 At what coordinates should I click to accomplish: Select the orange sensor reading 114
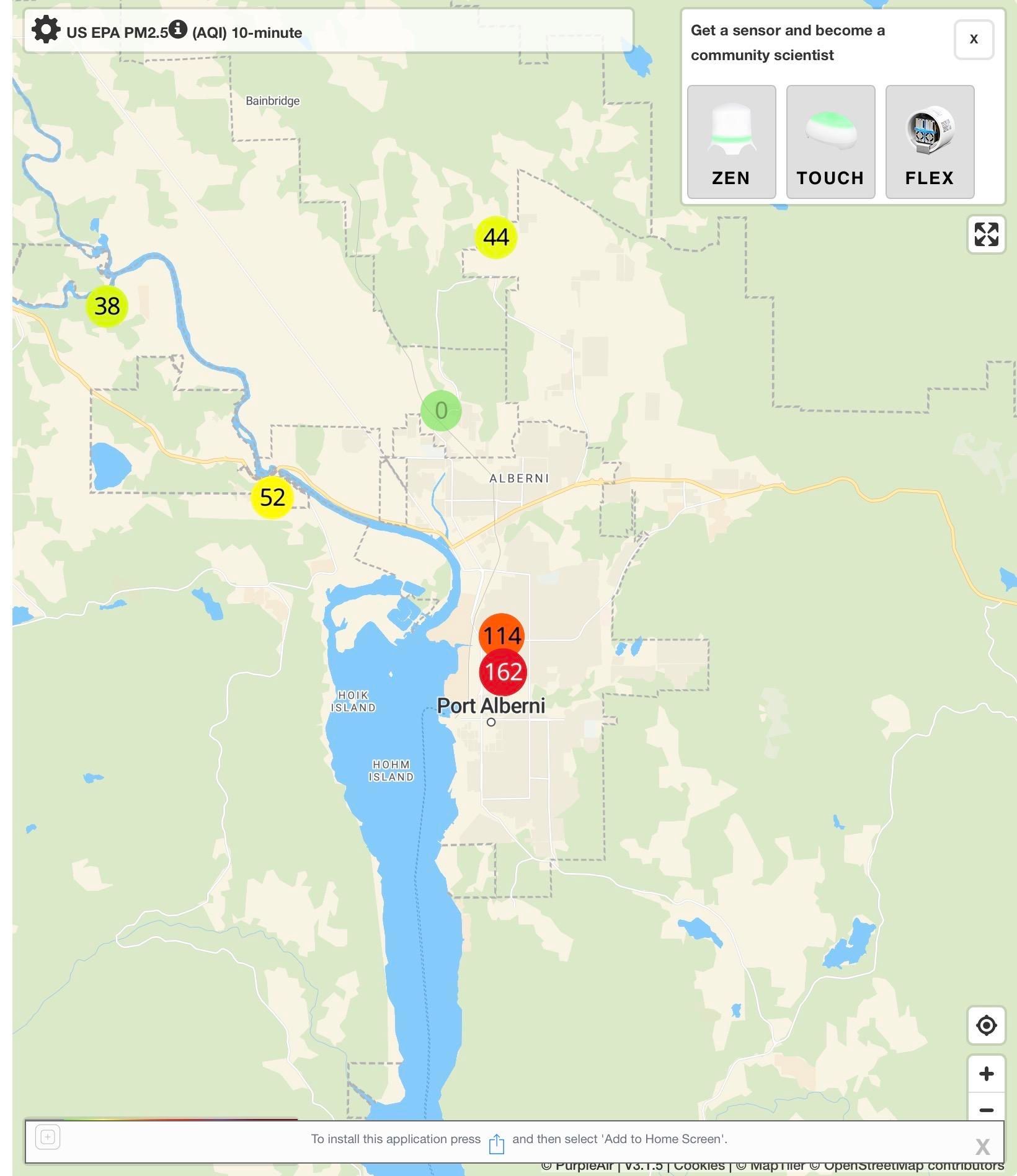502,635
